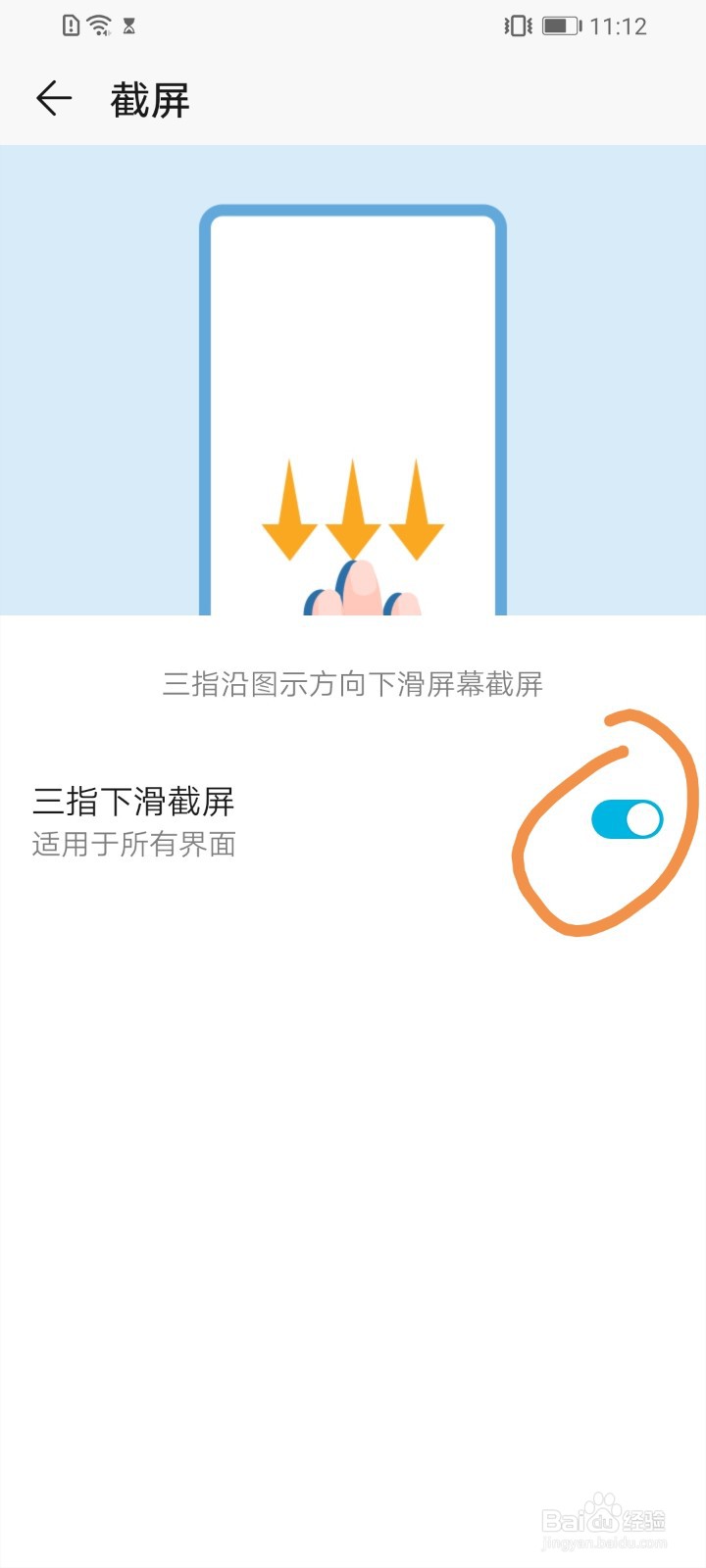Click the 三指下滑截屏 setting label
Viewport: 706px width, 1568px height.
pyautogui.click(x=132, y=802)
